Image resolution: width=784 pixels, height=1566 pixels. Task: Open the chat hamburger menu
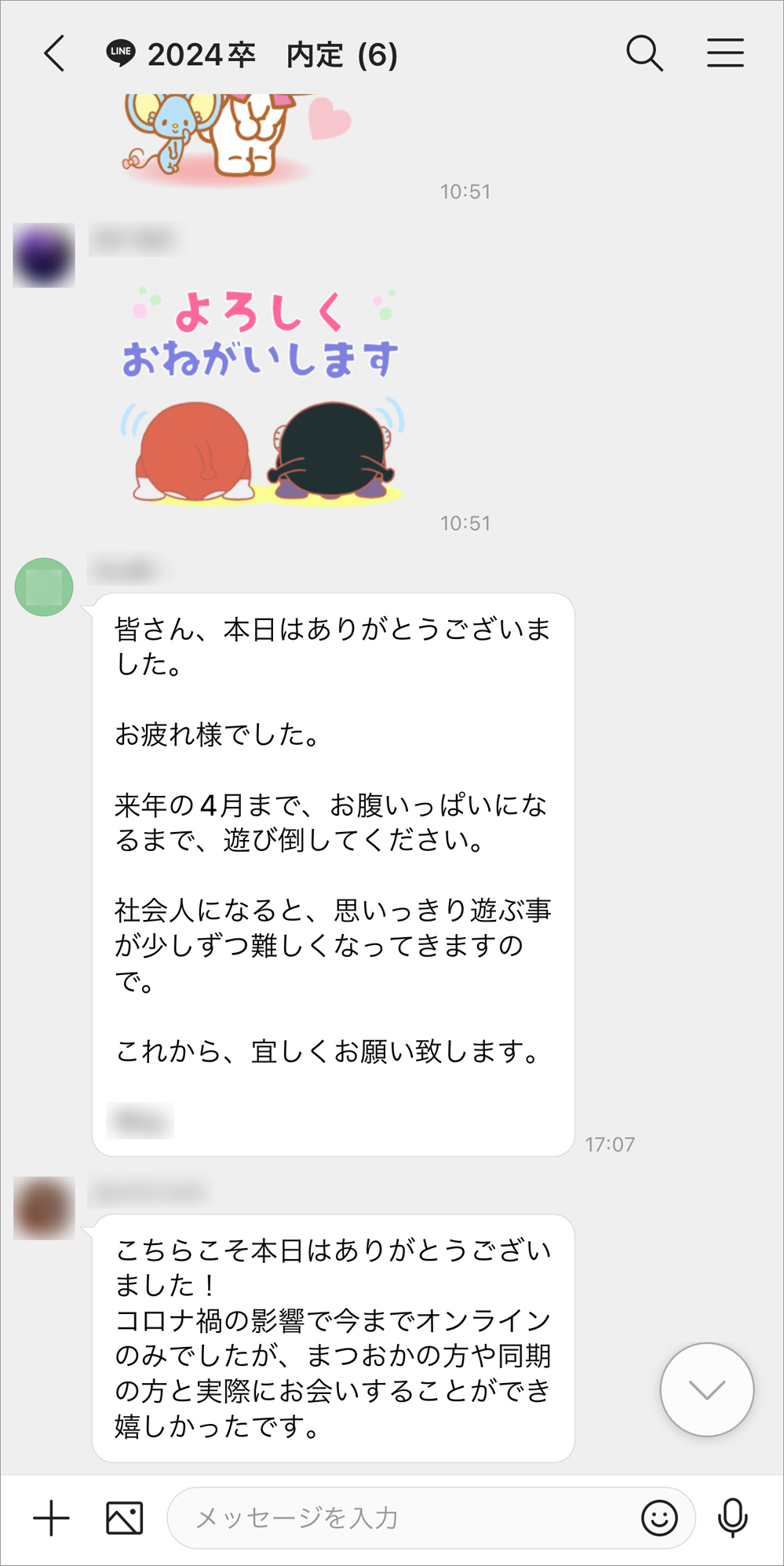pyautogui.click(x=725, y=54)
